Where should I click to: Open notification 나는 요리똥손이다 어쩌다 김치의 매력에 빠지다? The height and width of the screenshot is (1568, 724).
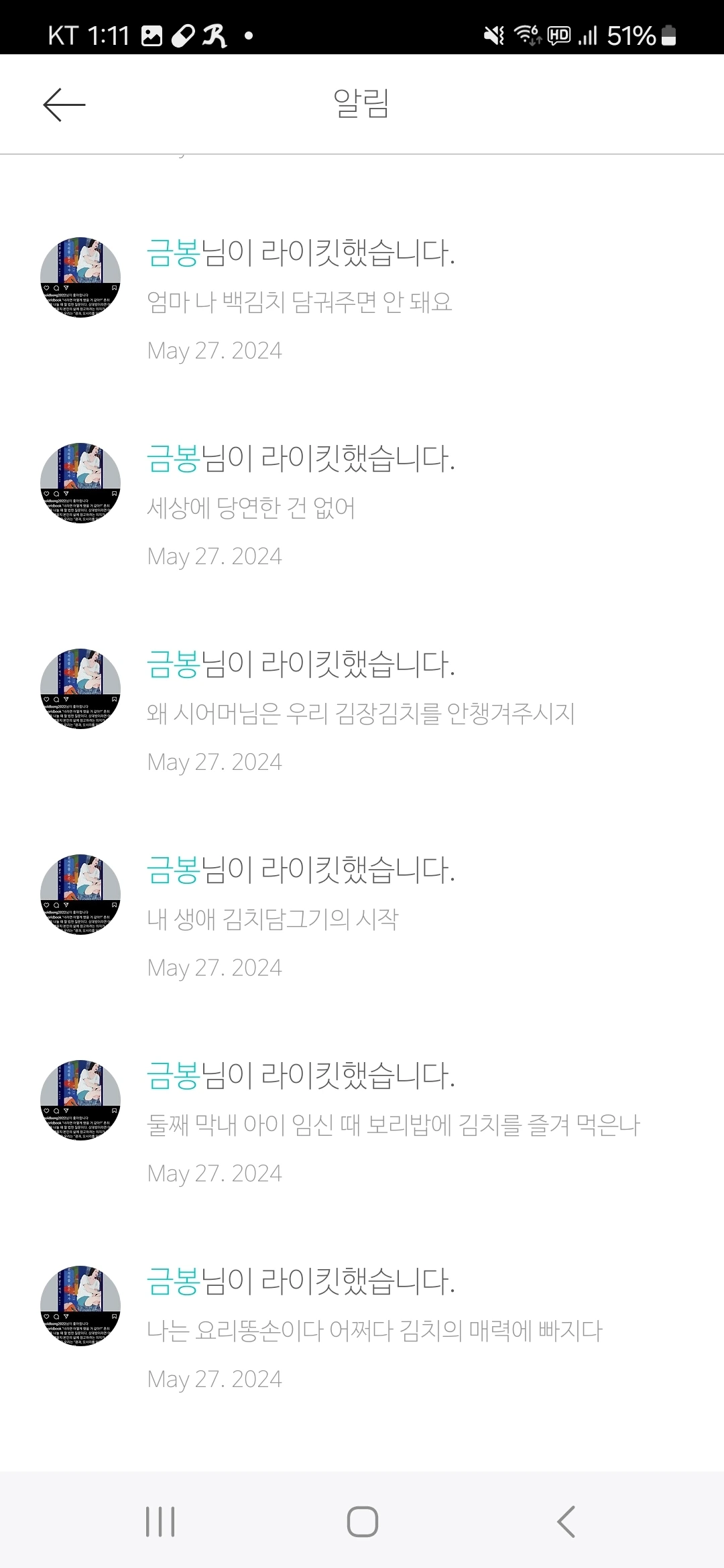(x=362, y=1327)
